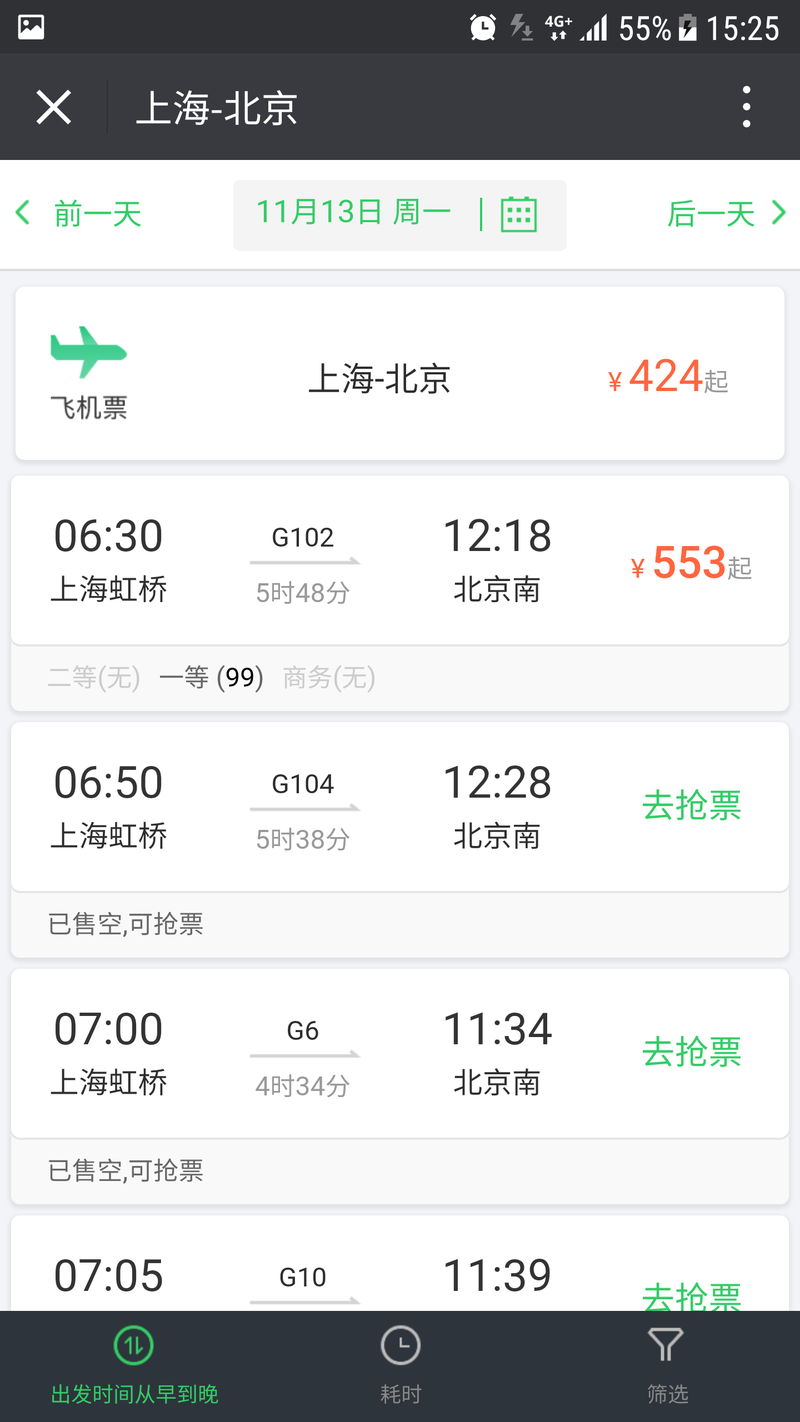Open the 飞机票 上海-北京 flight card
800x1422 pixels.
[400, 374]
